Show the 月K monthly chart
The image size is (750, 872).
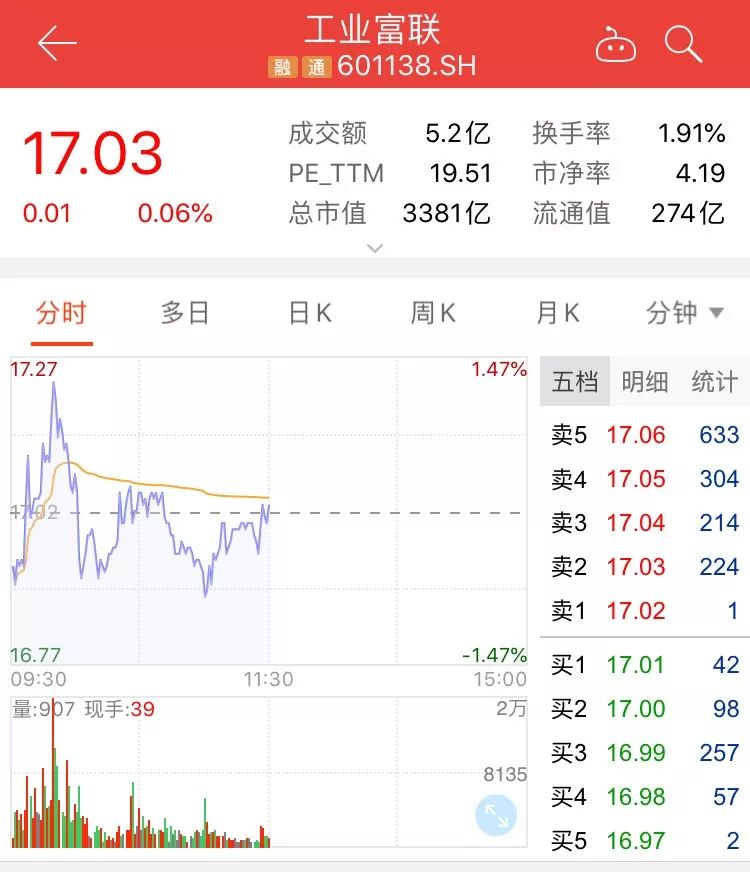(x=558, y=313)
